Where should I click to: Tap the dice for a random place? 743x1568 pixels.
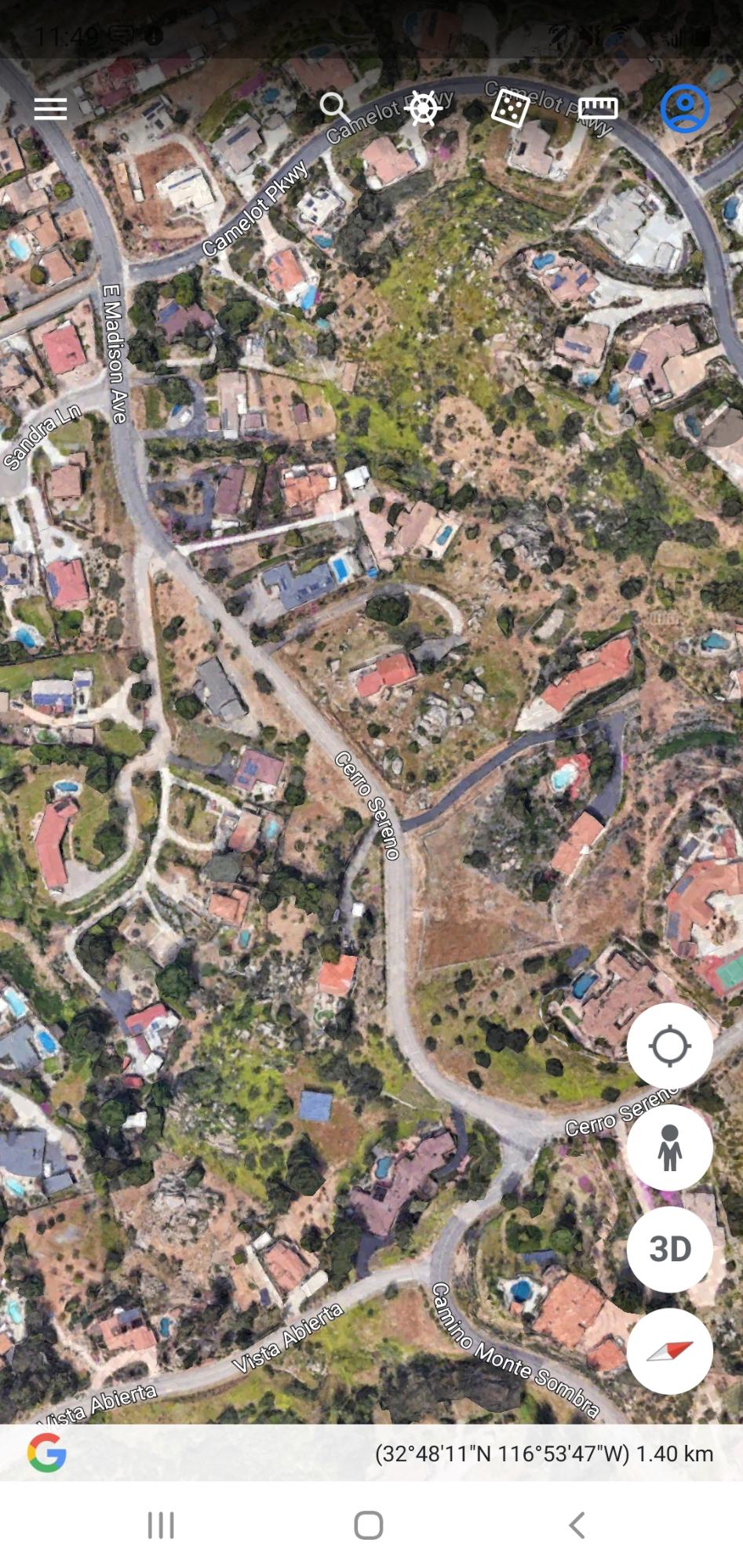509,107
